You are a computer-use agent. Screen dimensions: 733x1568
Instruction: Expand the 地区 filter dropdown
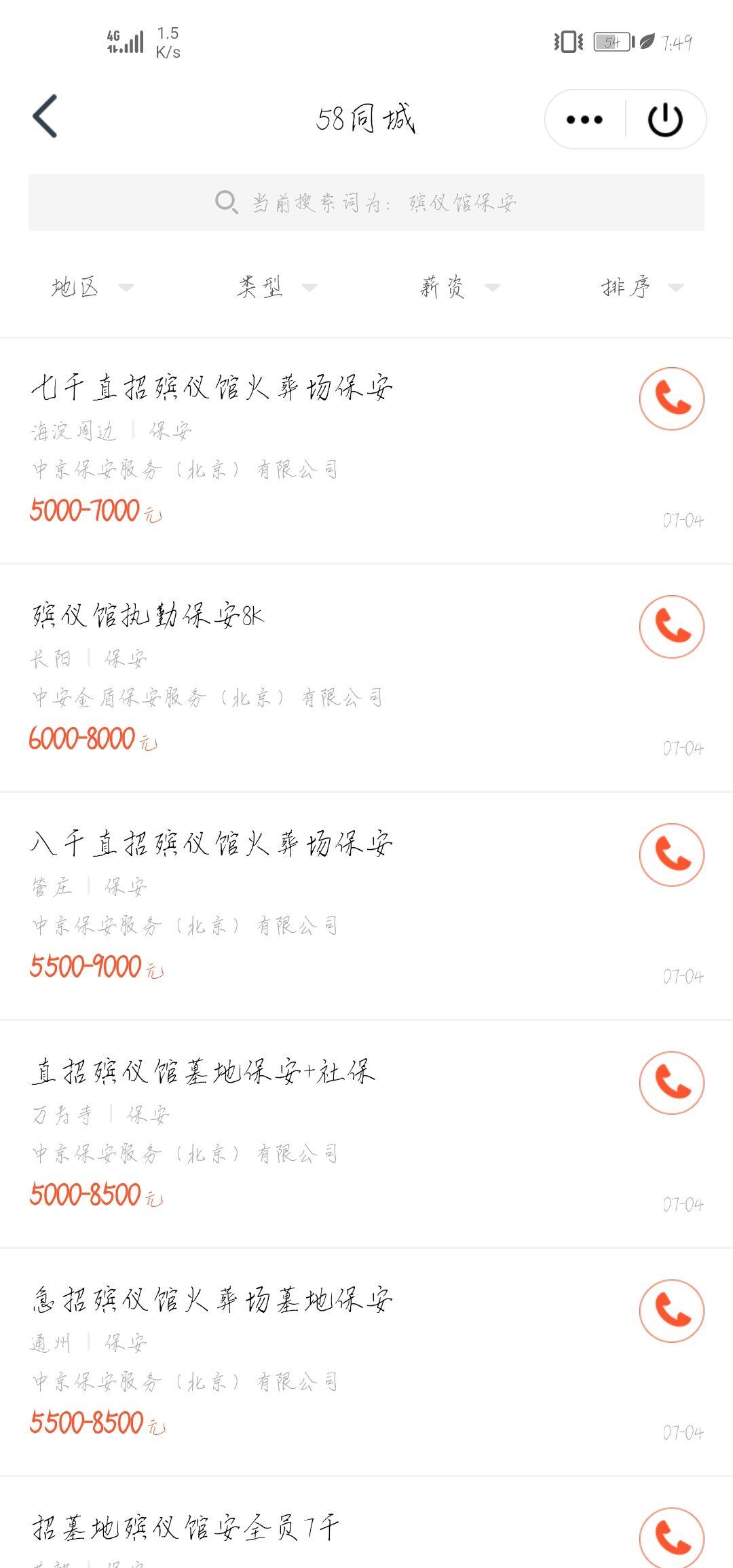(92, 287)
